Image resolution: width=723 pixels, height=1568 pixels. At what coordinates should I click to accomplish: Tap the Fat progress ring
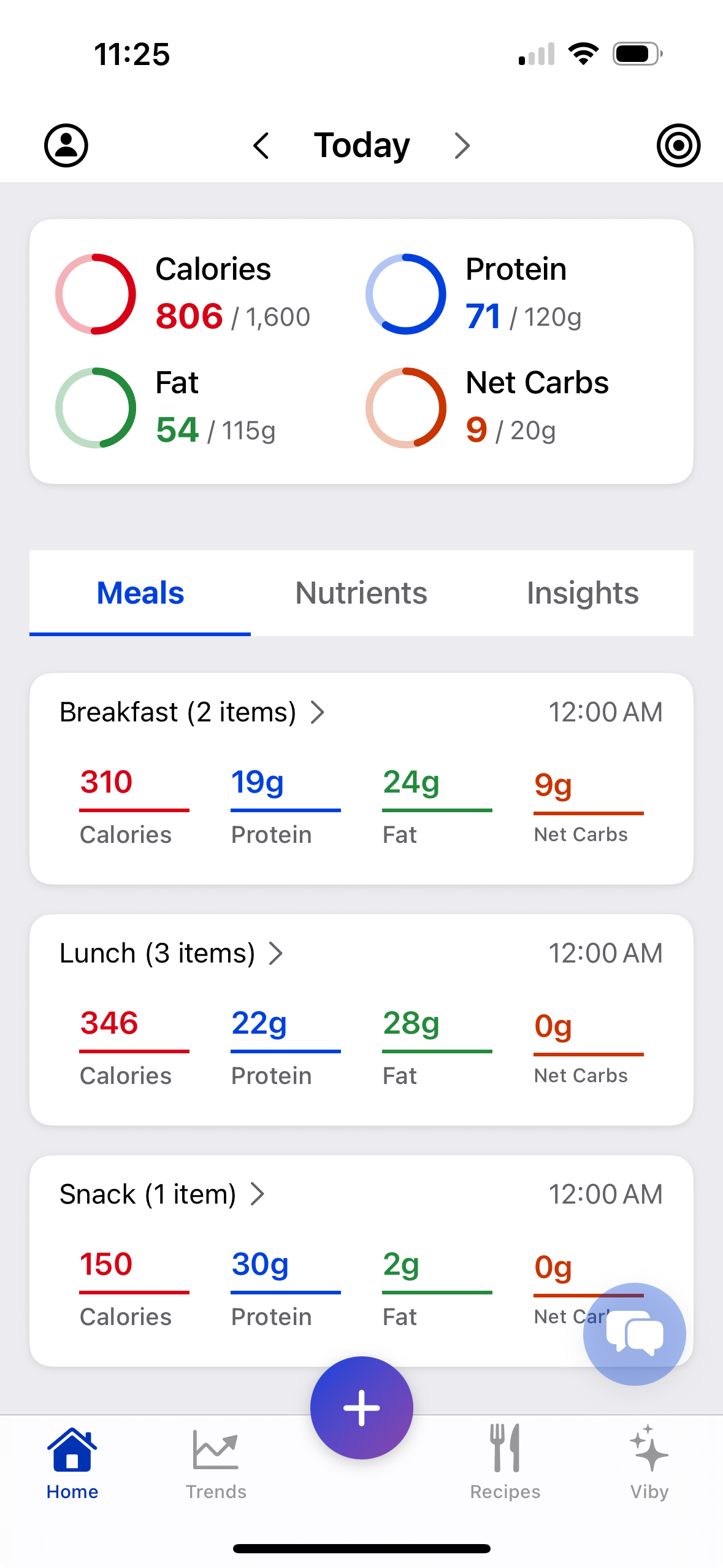click(96, 407)
